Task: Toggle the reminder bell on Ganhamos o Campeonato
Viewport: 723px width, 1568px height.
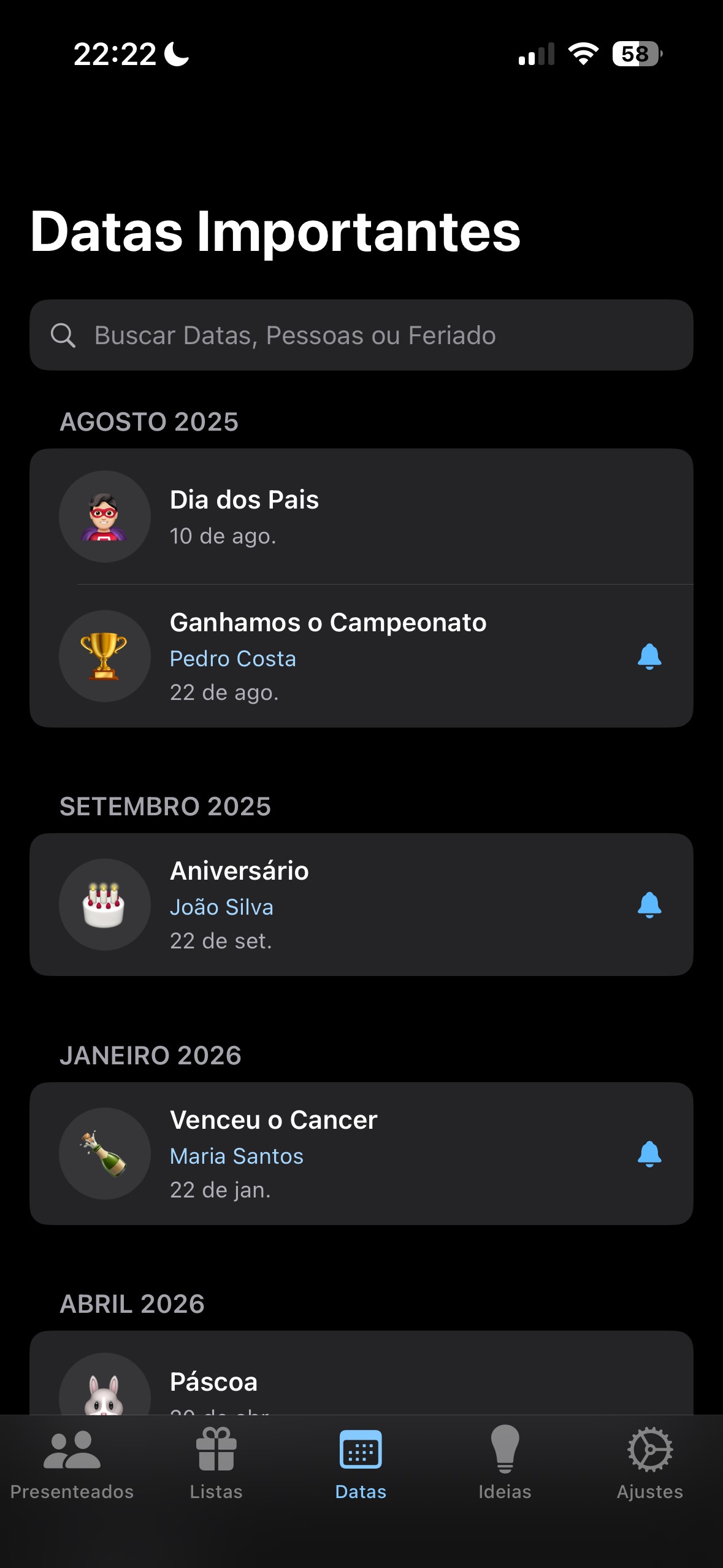Action: point(649,656)
